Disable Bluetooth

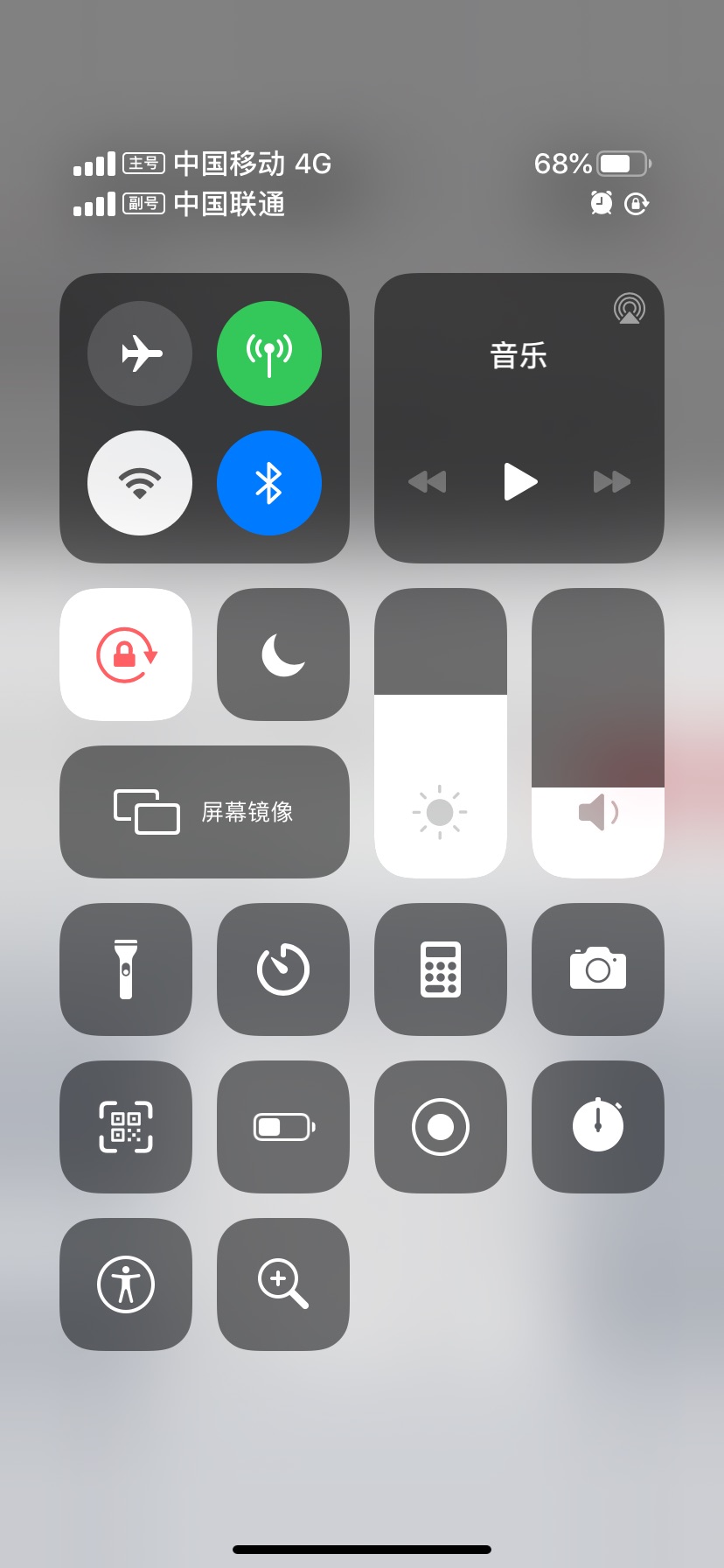pyautogui.click(x=269, y=483)
